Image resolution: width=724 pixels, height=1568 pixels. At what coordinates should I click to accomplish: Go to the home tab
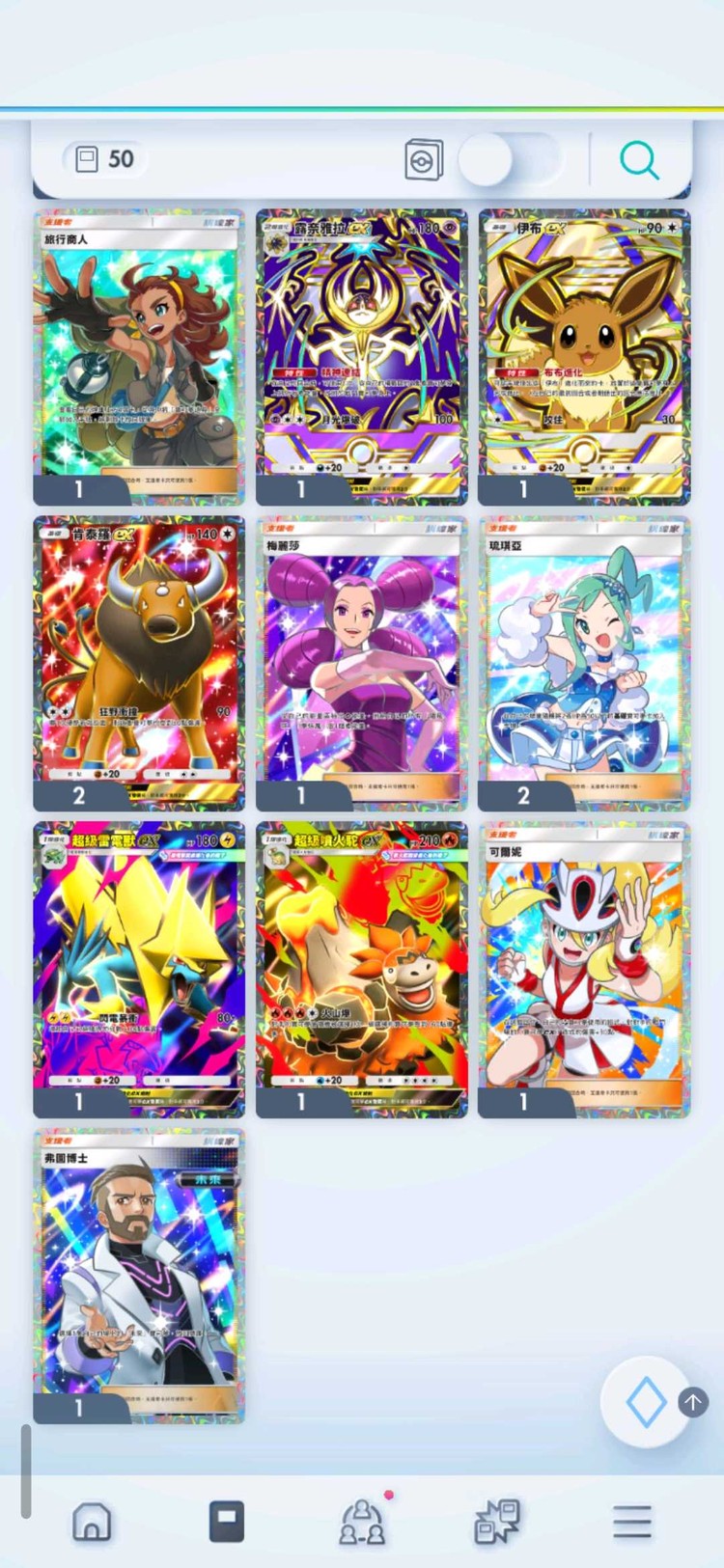click(x=92, y=1522)
